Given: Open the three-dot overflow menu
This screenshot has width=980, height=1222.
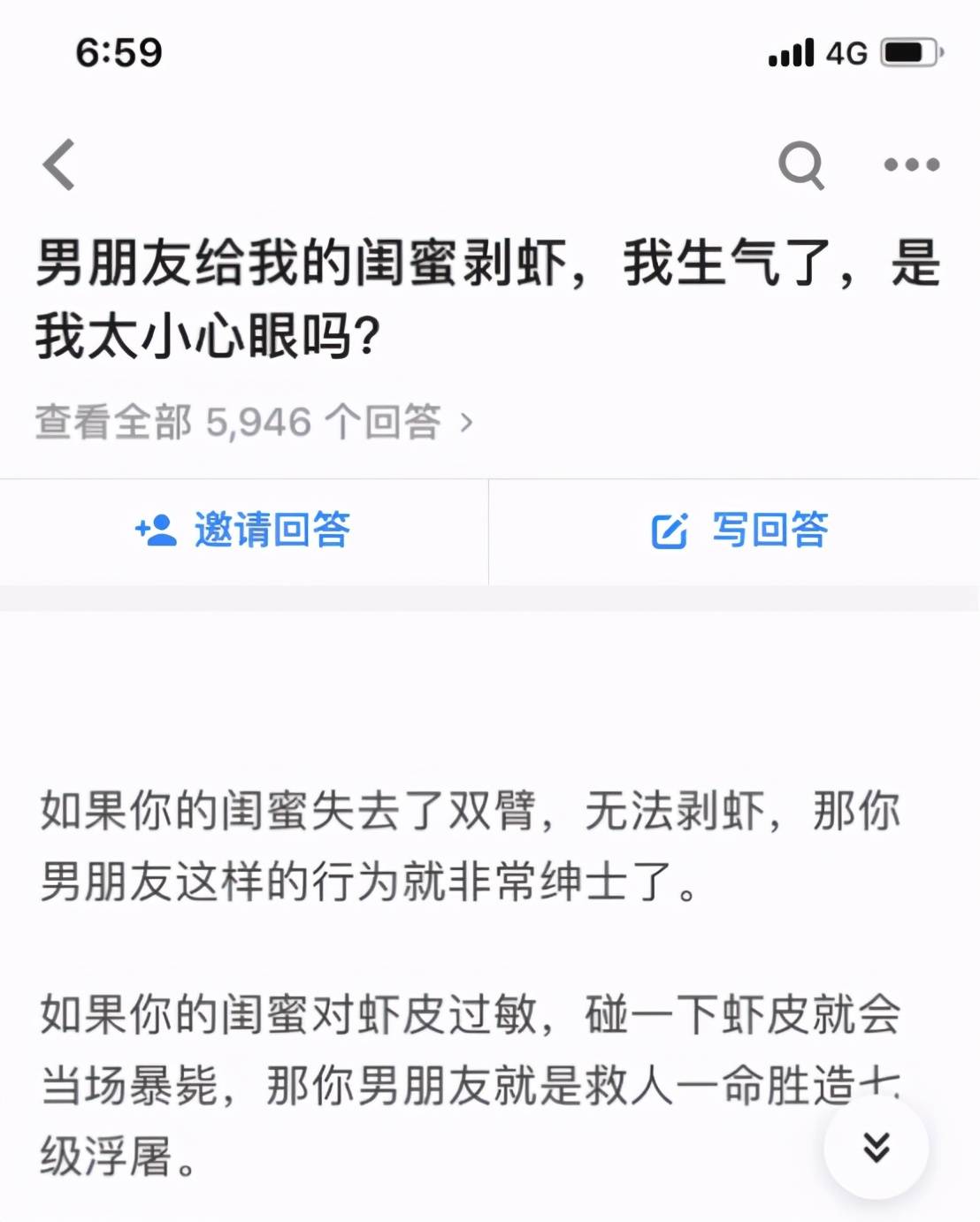Looking at the screenshot, I should coord(911,165).
